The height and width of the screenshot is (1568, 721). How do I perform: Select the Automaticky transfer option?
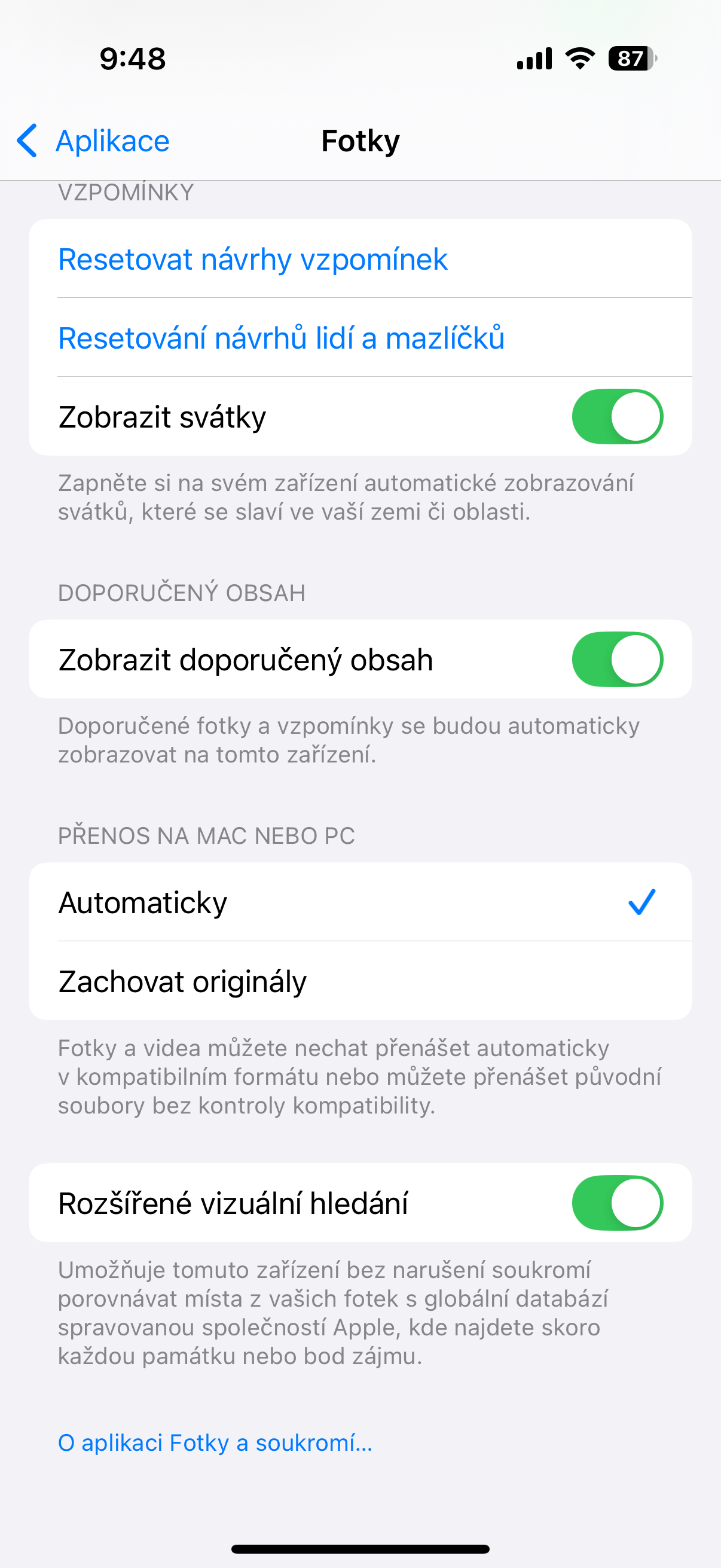[x=359, y=902]
